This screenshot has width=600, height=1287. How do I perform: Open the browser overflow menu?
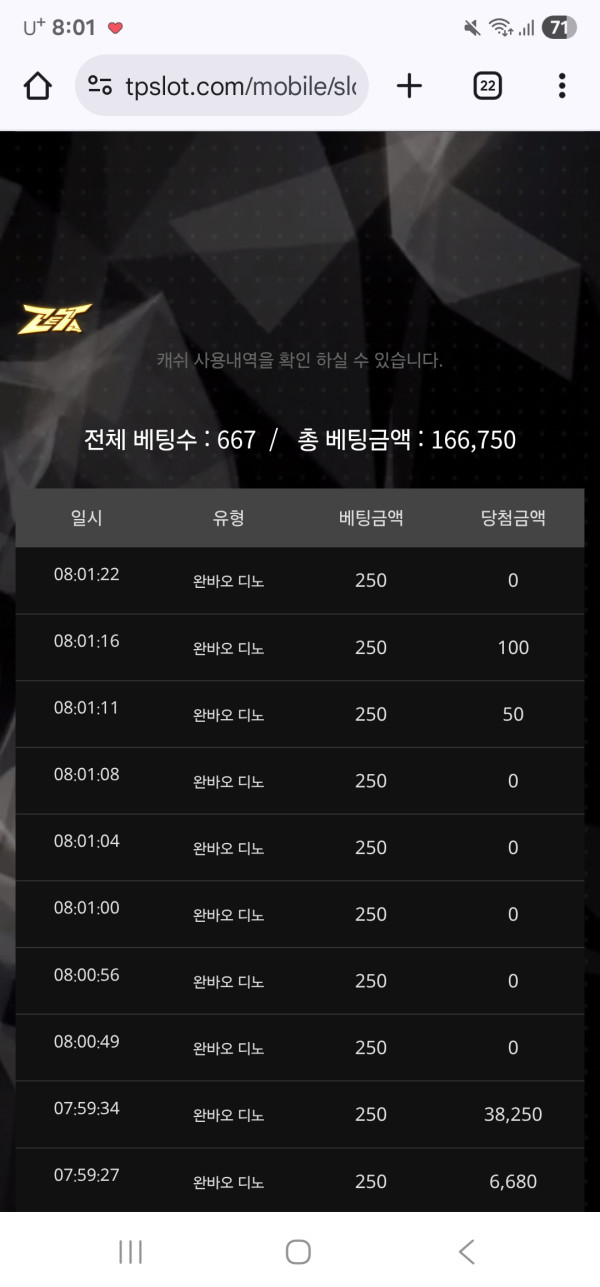pyautogui.click(x=562, y=86)
